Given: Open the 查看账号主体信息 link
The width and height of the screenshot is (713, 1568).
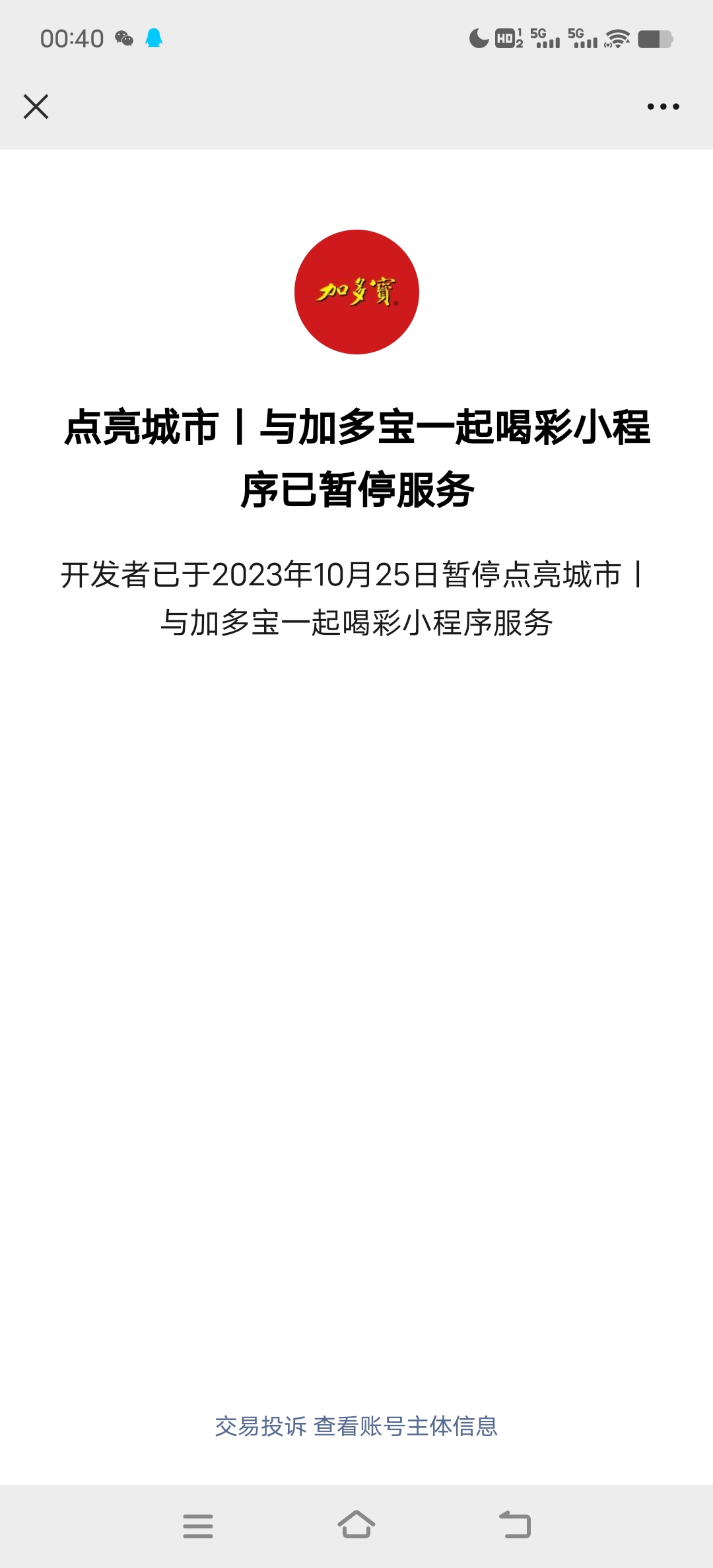Looking at the screenshot, I should [x=405, y=1426].
